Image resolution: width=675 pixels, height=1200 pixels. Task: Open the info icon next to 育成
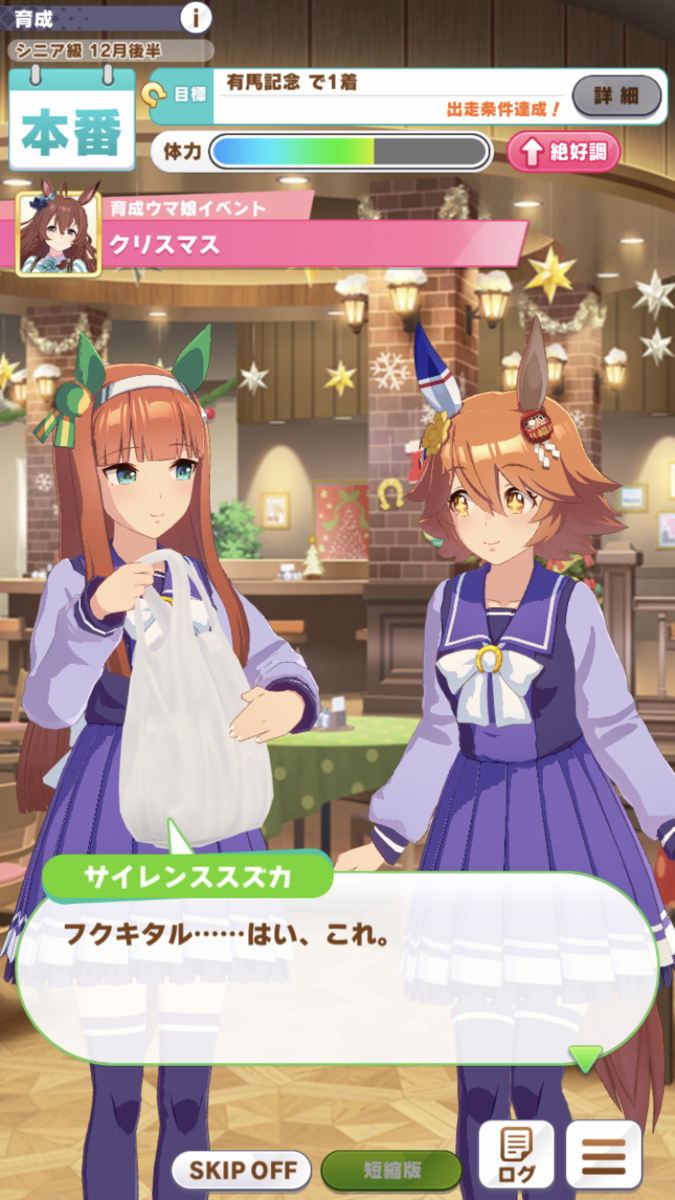pos(196,16)
